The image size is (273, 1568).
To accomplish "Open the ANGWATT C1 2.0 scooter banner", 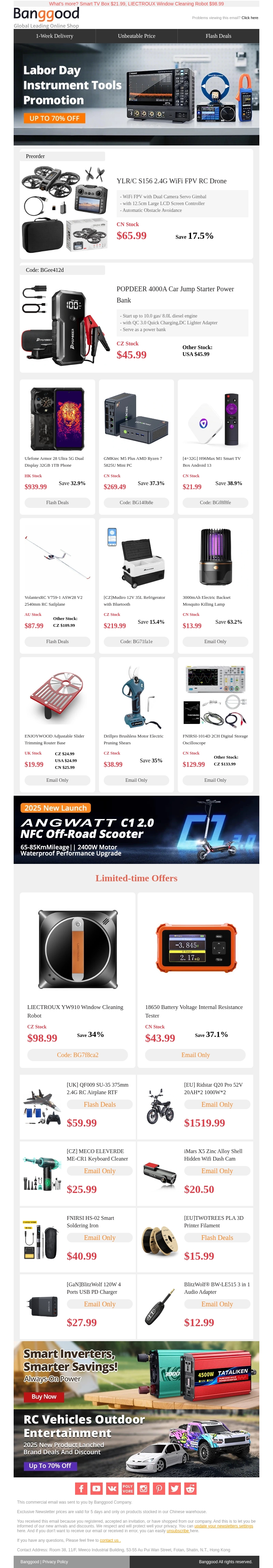I will pyautogui.click(x=136, y=830).
